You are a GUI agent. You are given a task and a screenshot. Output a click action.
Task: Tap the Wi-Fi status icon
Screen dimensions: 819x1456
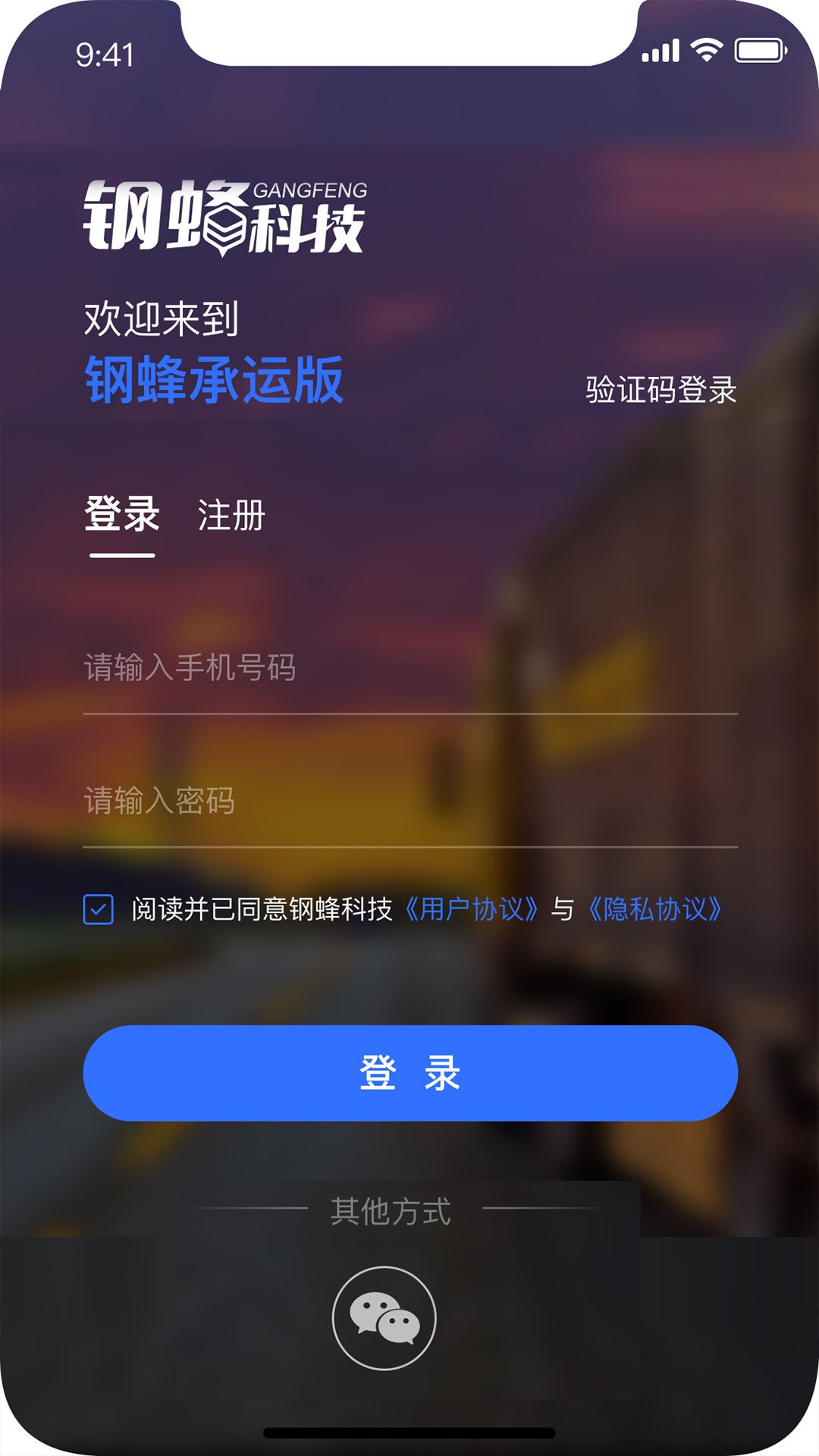tap(705, 49)
